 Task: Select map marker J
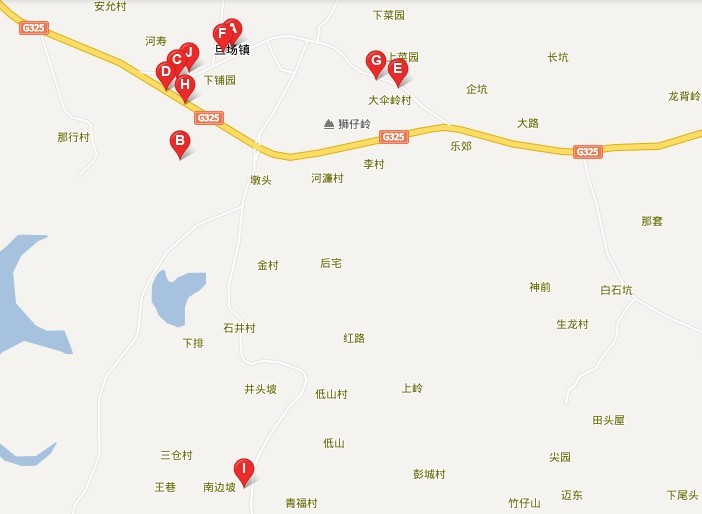(x=190, y=51)
